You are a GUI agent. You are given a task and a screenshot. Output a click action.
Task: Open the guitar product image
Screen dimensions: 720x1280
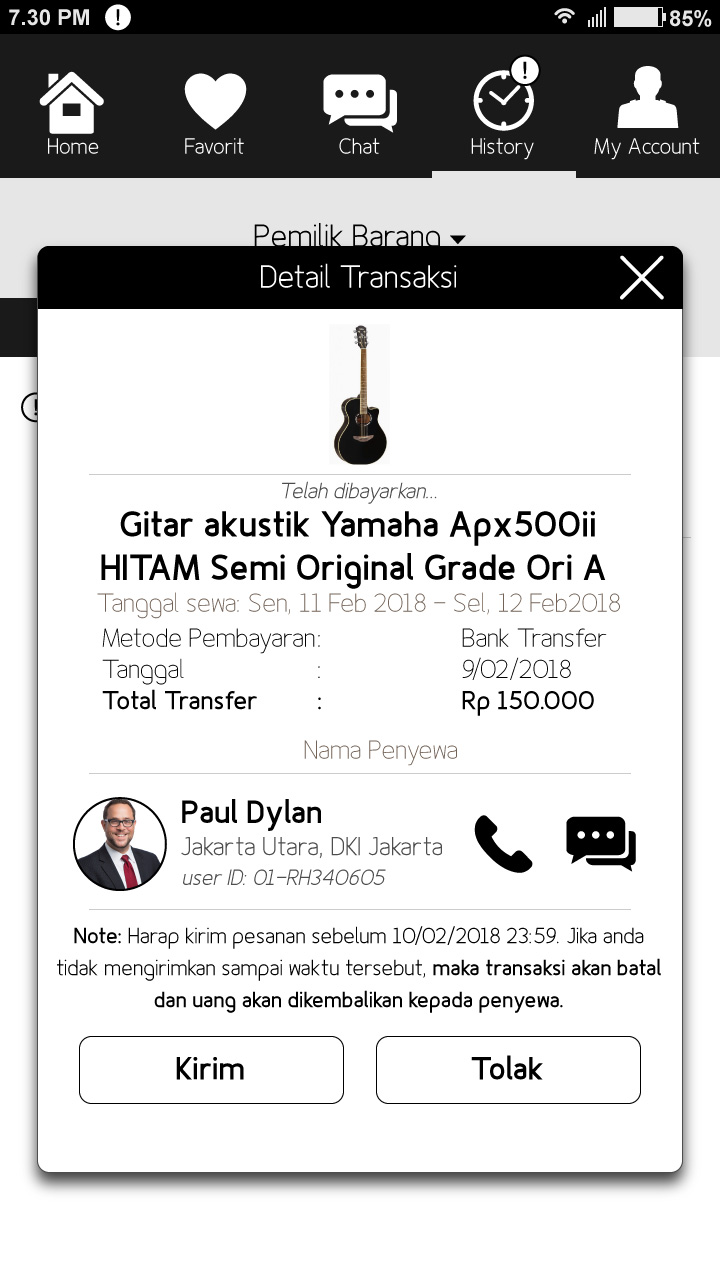pos(360,394)
